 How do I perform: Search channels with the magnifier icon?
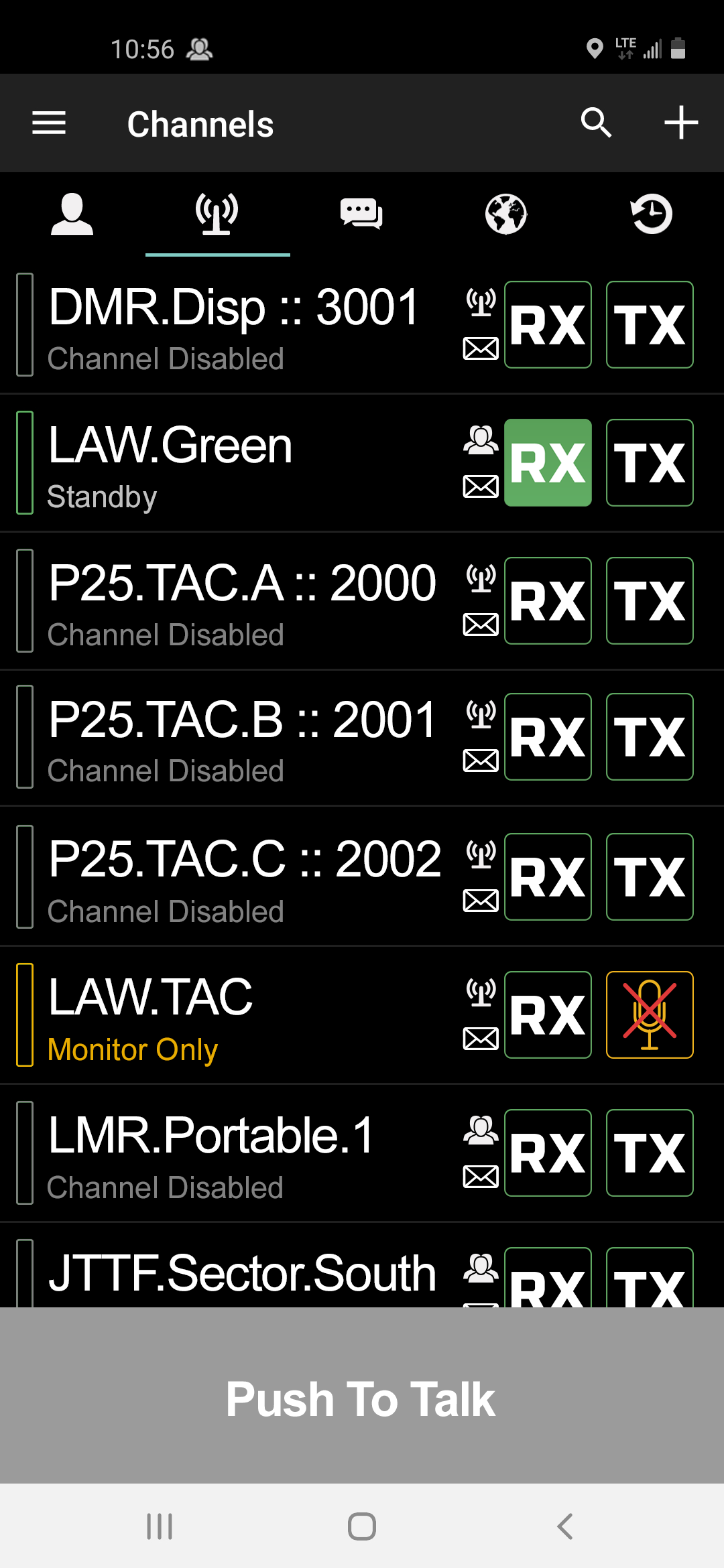point(595,123)
